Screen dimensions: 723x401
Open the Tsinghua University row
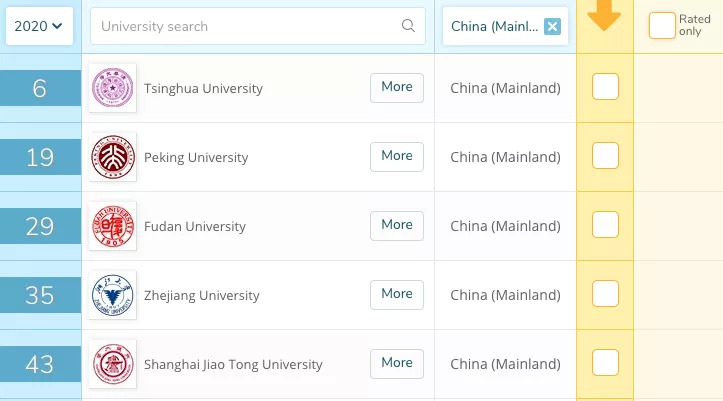[203, 88]
